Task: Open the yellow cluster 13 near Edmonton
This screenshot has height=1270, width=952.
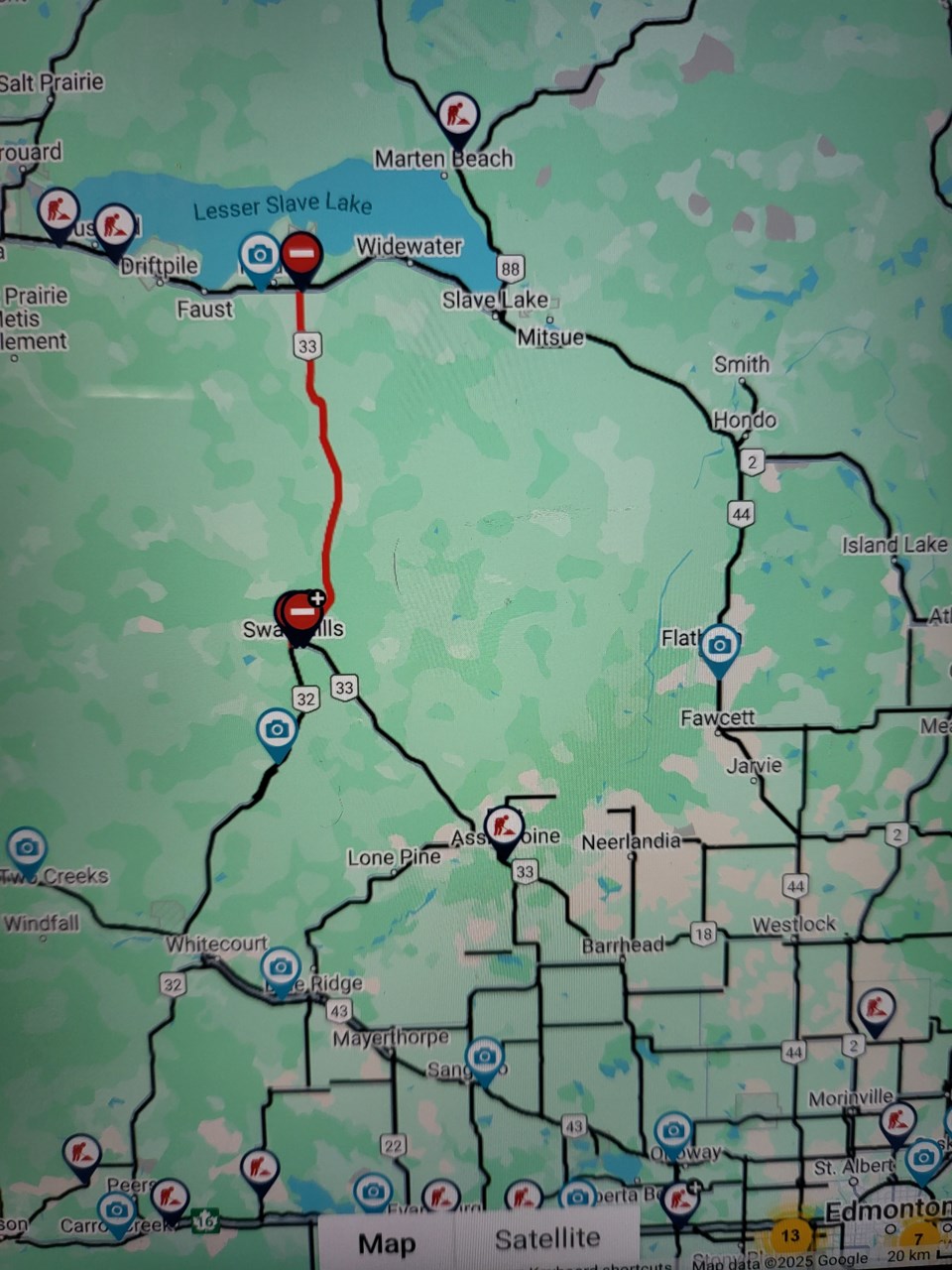Action: click(789, 1235)
